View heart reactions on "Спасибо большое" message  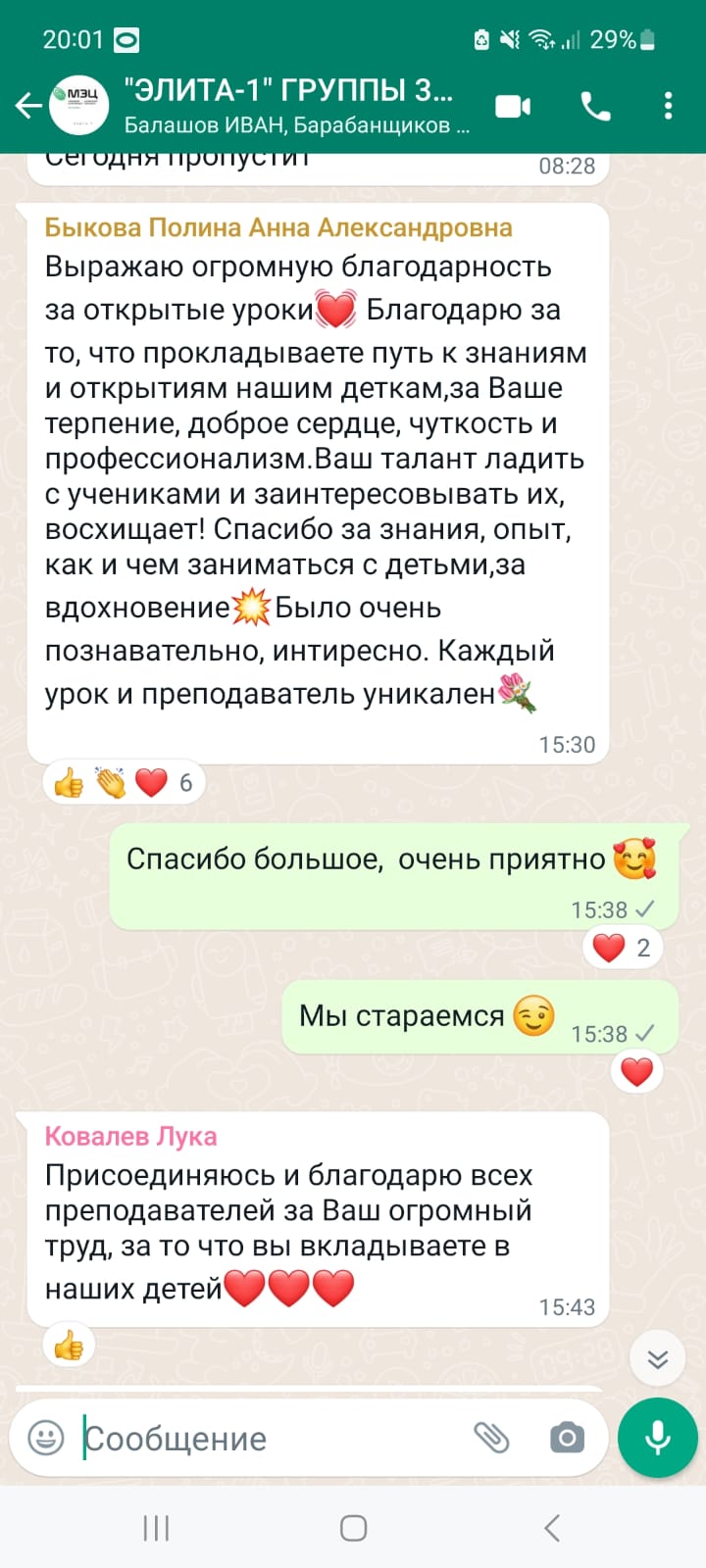(x=622, y=947)
